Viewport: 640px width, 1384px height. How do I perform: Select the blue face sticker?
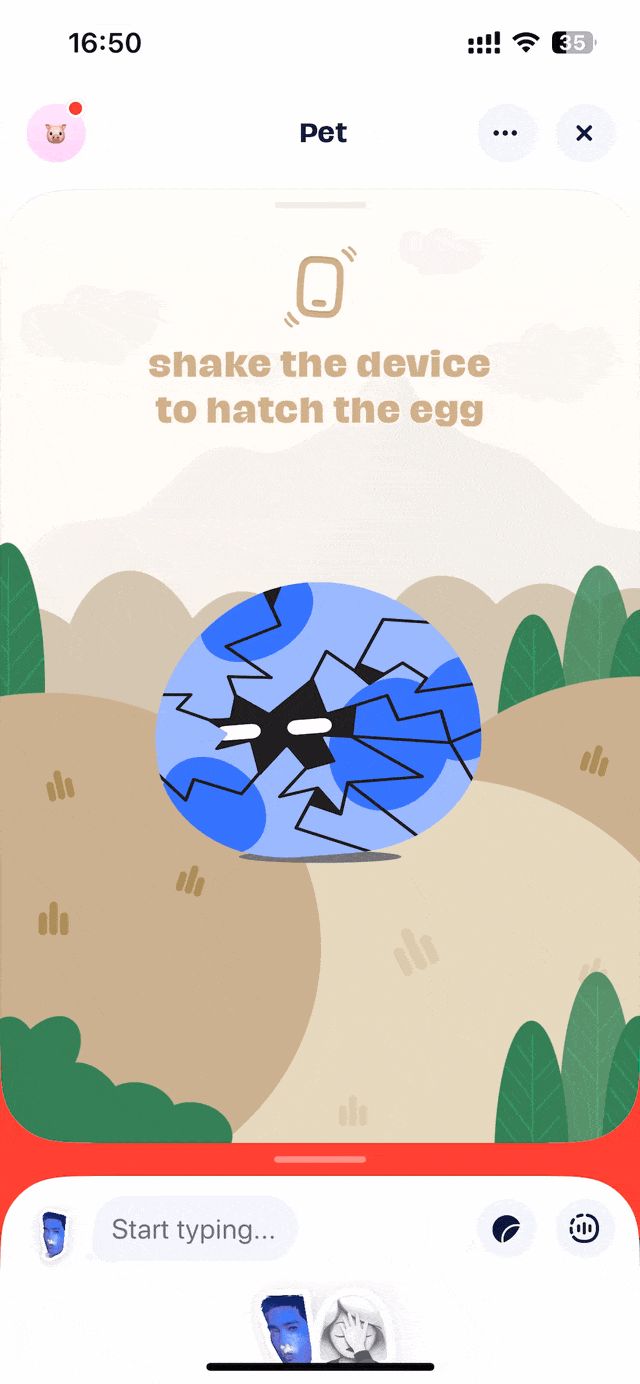[x=287, y=1326]
